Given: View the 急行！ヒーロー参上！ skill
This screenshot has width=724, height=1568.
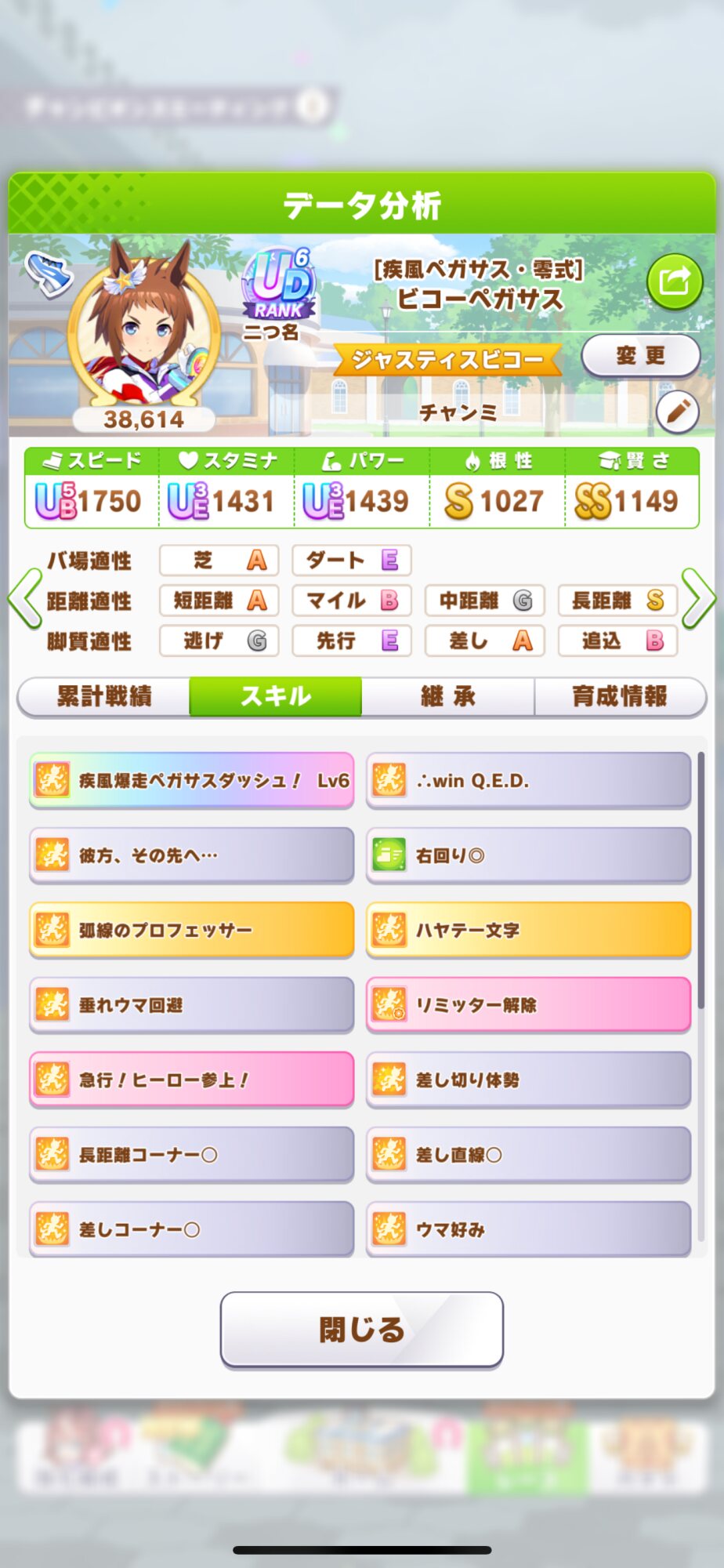Looking at the screenshot, I should click(x=192, y=1080).
